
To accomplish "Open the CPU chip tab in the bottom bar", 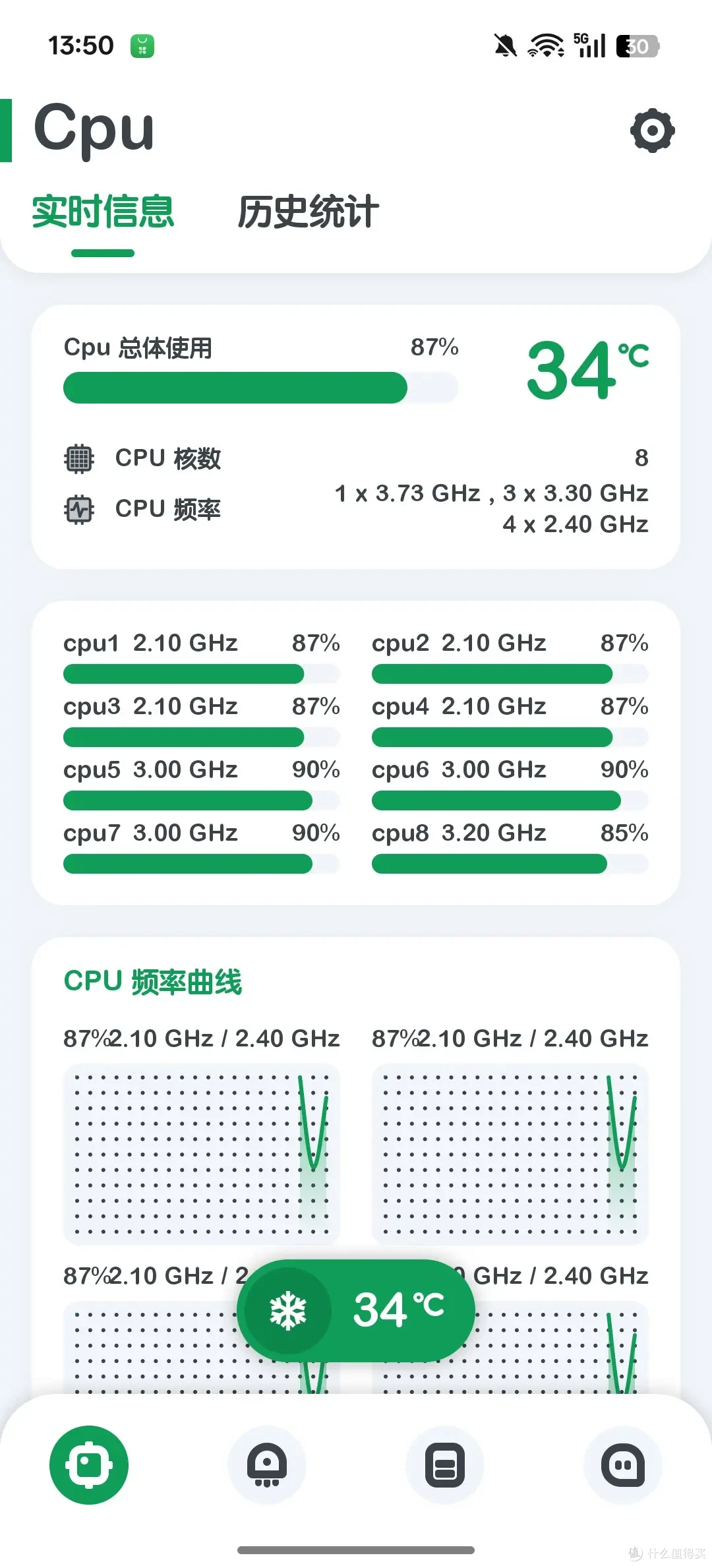I will pyautogui.click(x=89, y=1465).
